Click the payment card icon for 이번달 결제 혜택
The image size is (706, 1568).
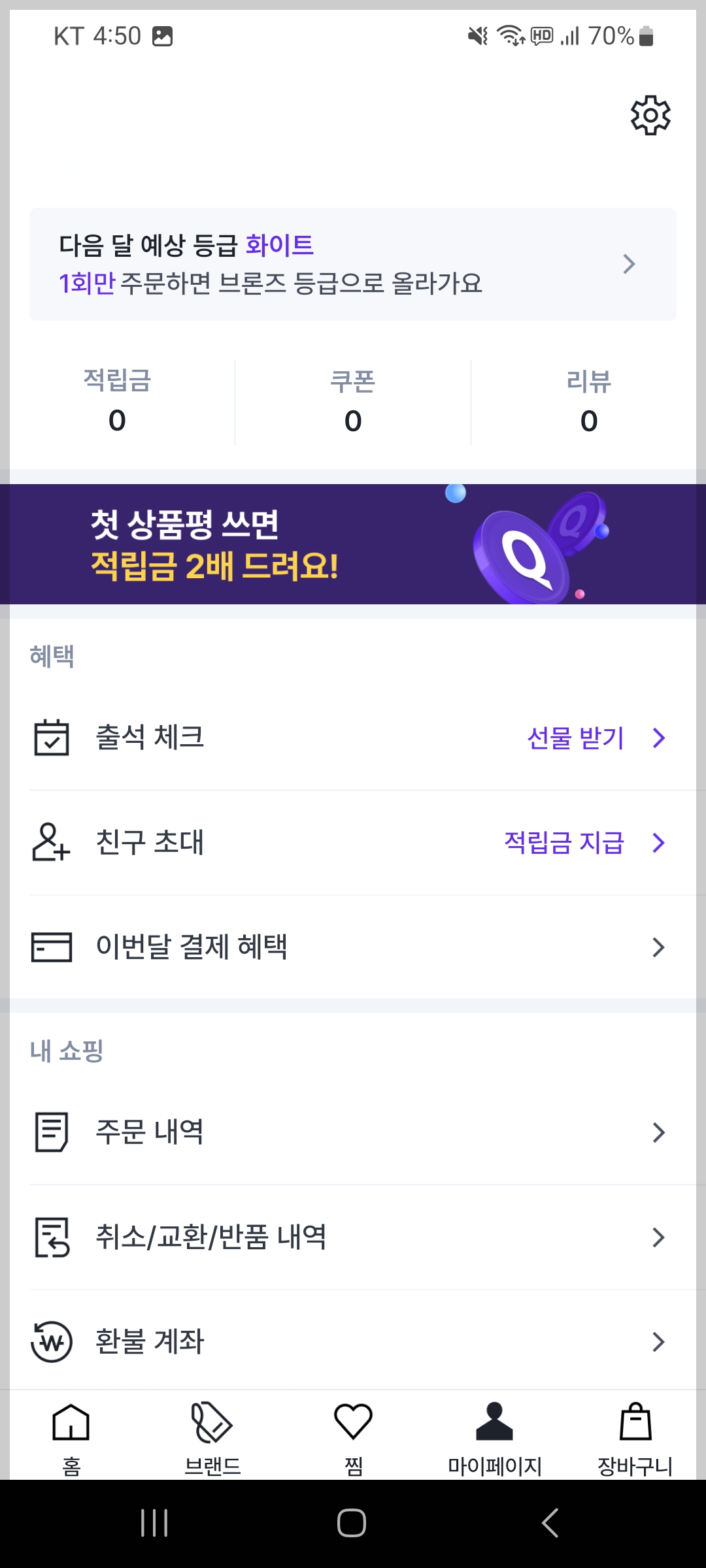click(52, 947)
